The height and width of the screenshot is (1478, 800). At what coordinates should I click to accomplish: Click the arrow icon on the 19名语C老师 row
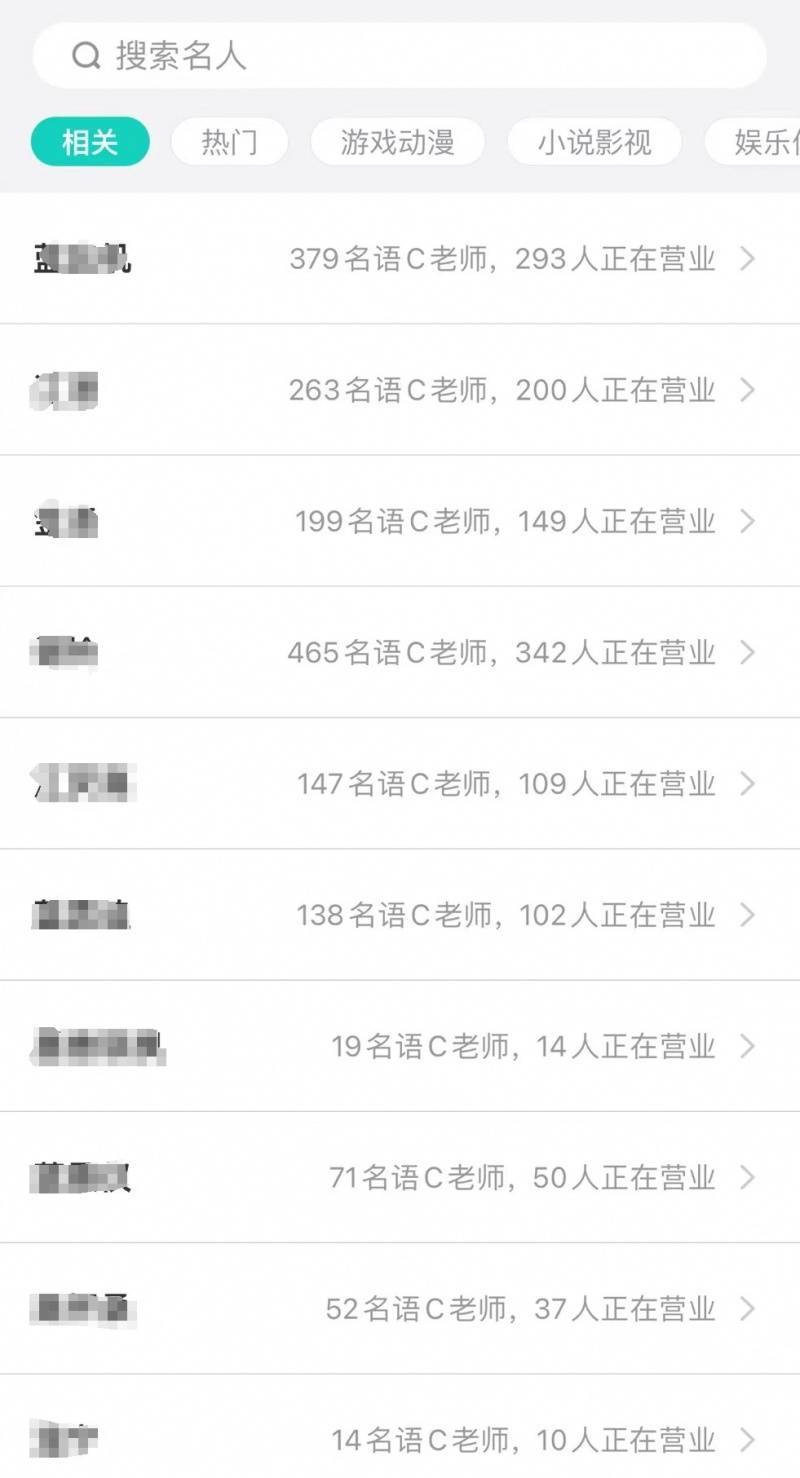(x=747, y=1046)
